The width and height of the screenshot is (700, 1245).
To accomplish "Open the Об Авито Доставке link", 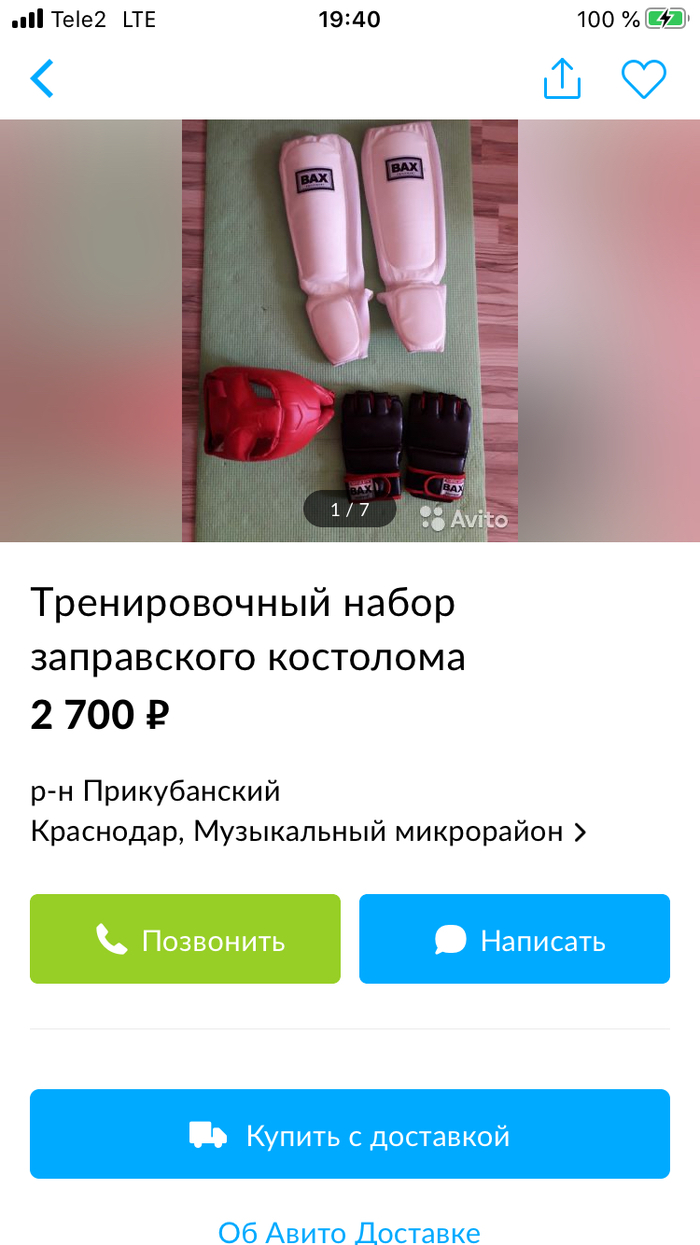I will (x=349, y=1232).
